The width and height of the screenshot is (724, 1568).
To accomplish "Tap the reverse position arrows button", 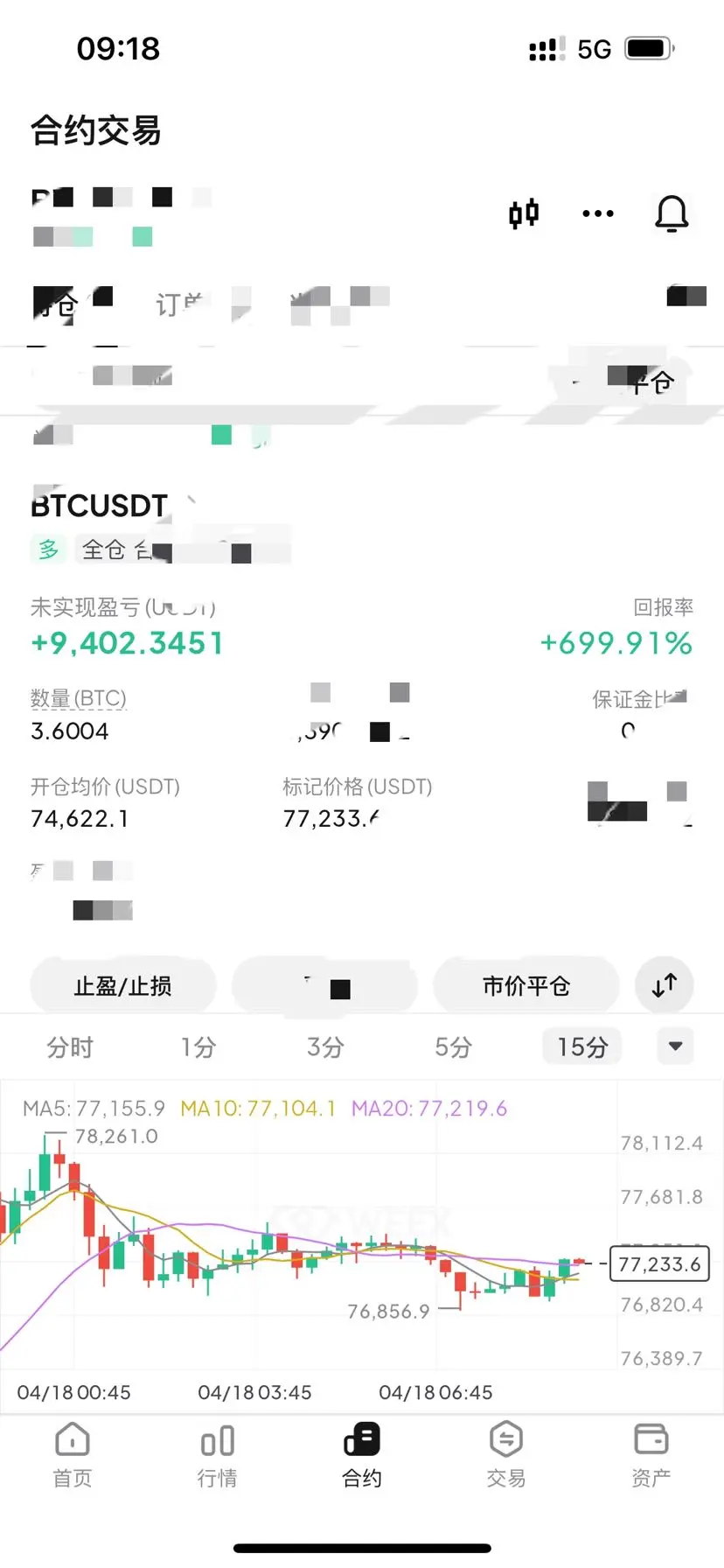I will pos(665,985).
